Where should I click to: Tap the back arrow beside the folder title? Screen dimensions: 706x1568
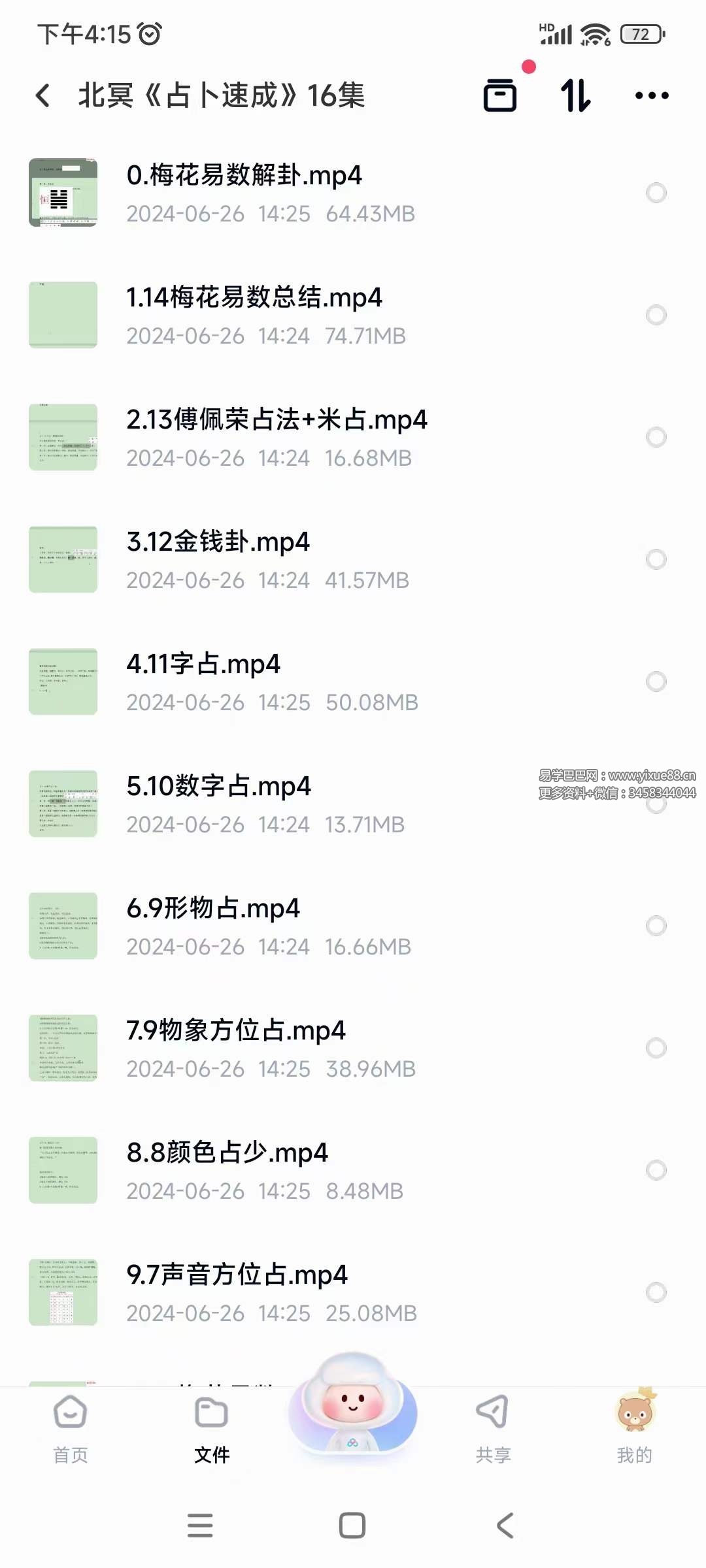click(x=43, y=95)
